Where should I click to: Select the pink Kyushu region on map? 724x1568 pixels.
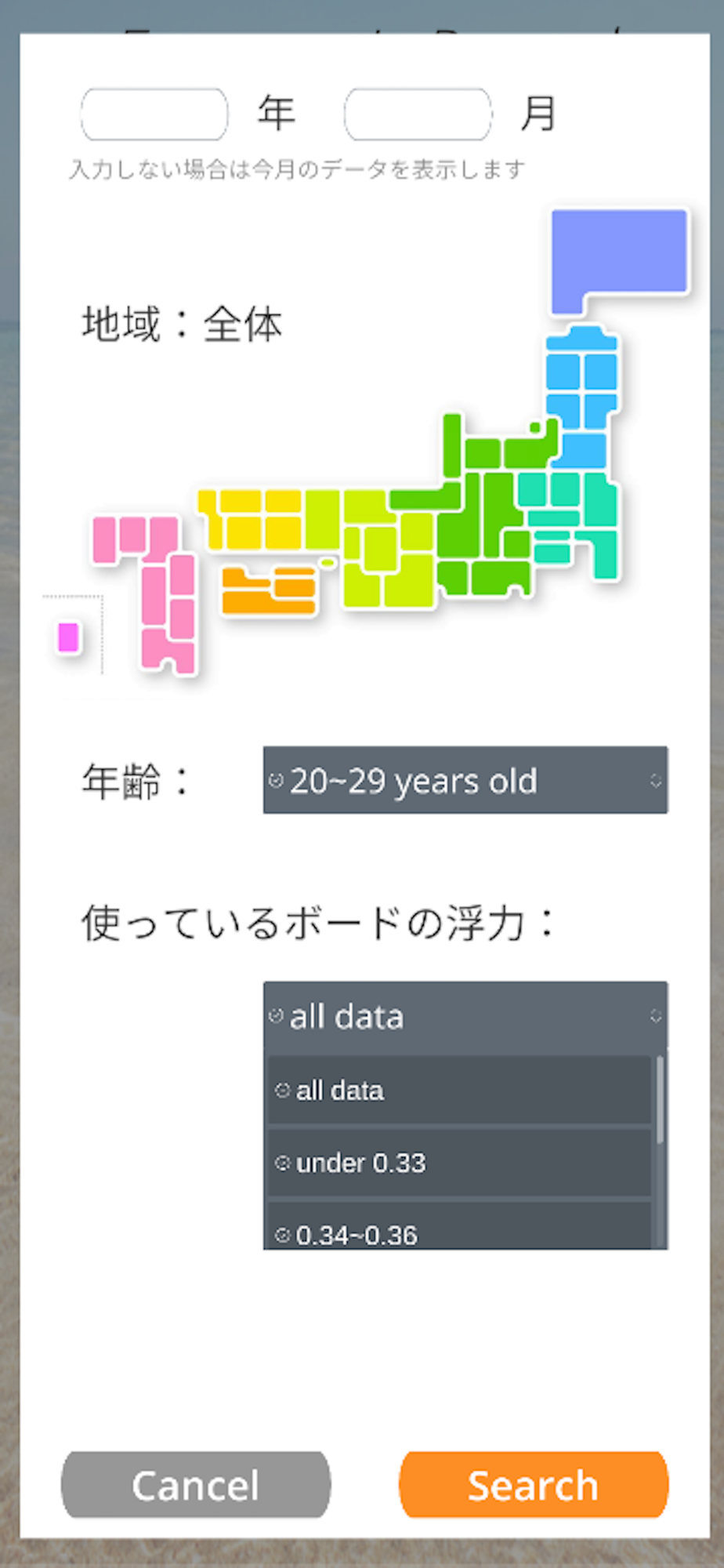coord(168,596)
